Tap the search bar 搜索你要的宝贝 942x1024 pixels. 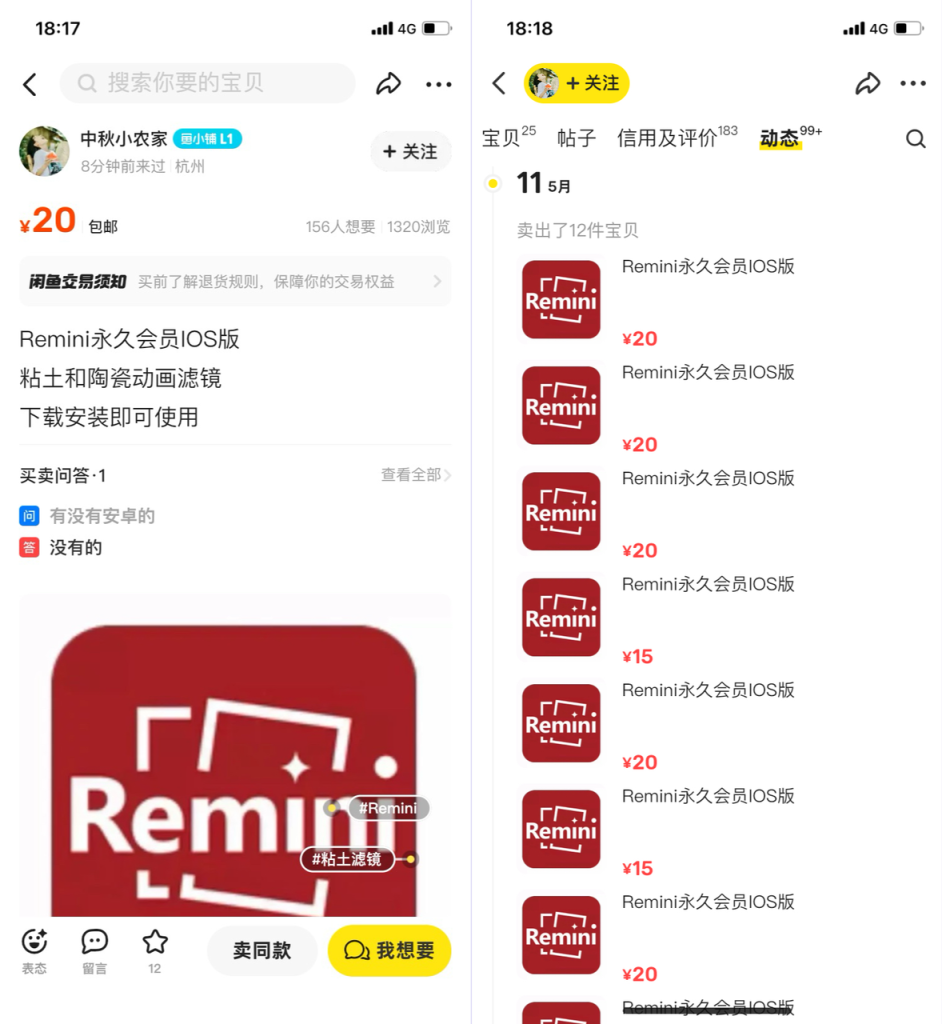pyautogui.click(x=207, y=84)
